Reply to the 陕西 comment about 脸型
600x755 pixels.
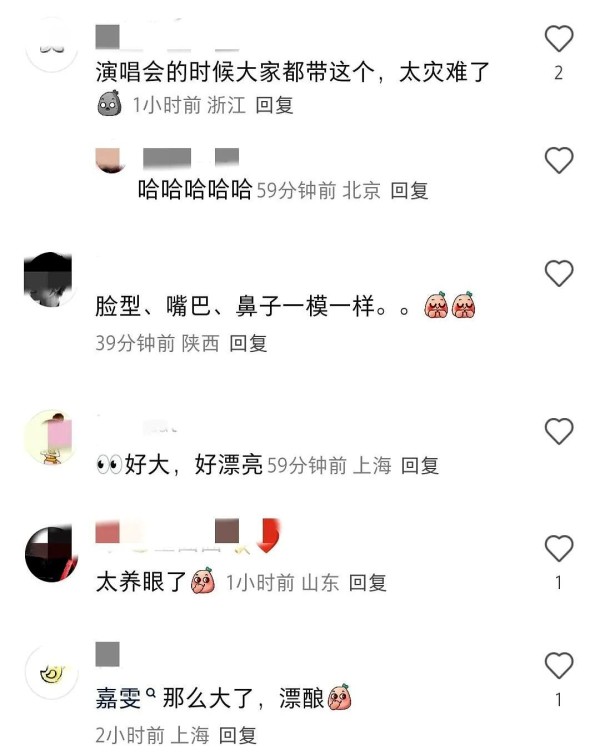(x=248, y=343)
